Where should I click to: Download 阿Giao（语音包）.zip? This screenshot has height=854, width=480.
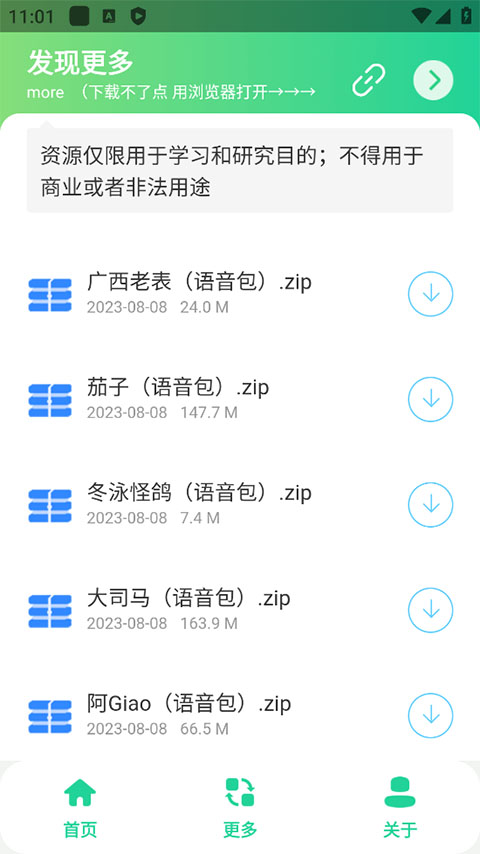430,715
